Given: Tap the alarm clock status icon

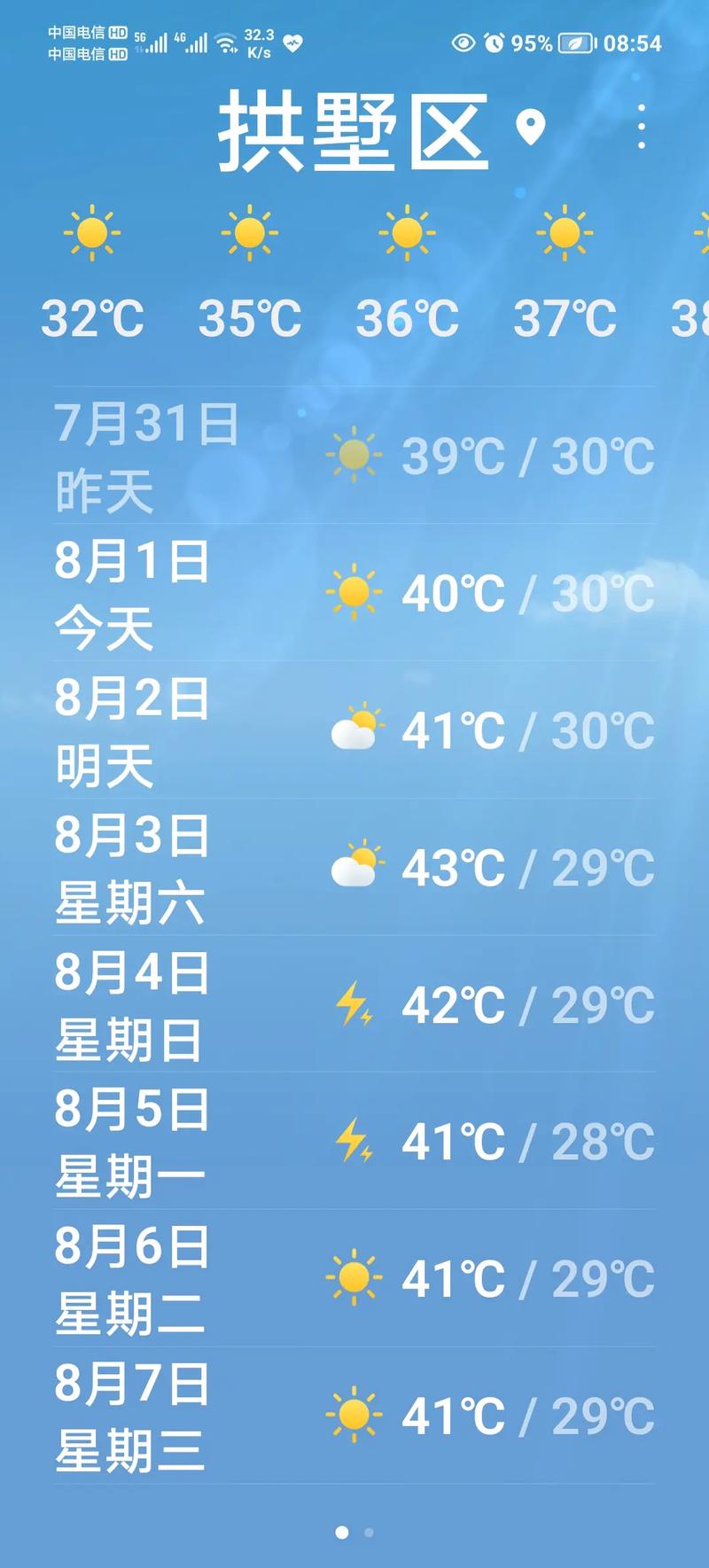Looking at the screenshot, I should click(493, 42).
